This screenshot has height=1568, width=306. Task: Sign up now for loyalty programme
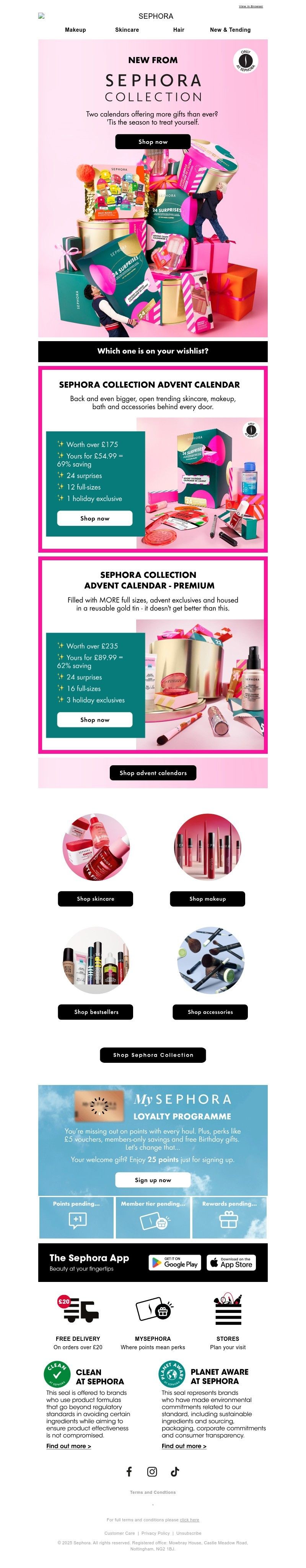click(x=153, y=1180)
